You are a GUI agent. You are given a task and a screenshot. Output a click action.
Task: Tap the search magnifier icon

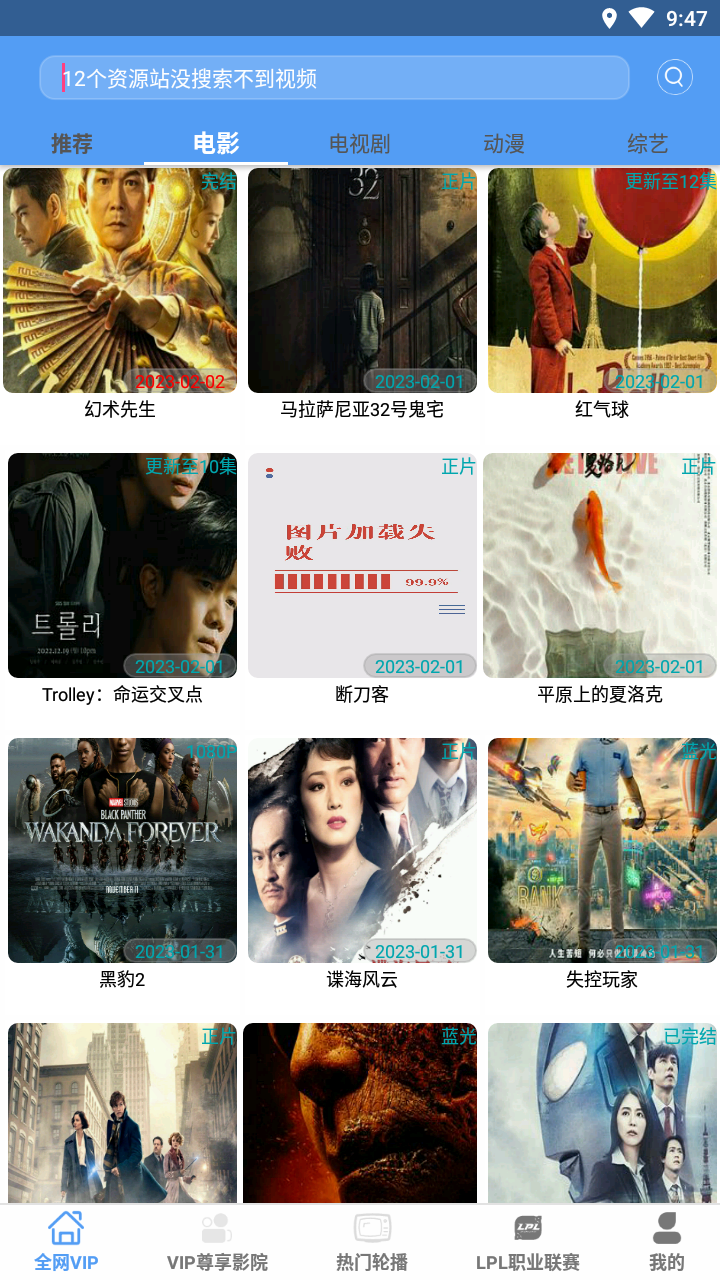pyautogui.click(x=675, y=77)
